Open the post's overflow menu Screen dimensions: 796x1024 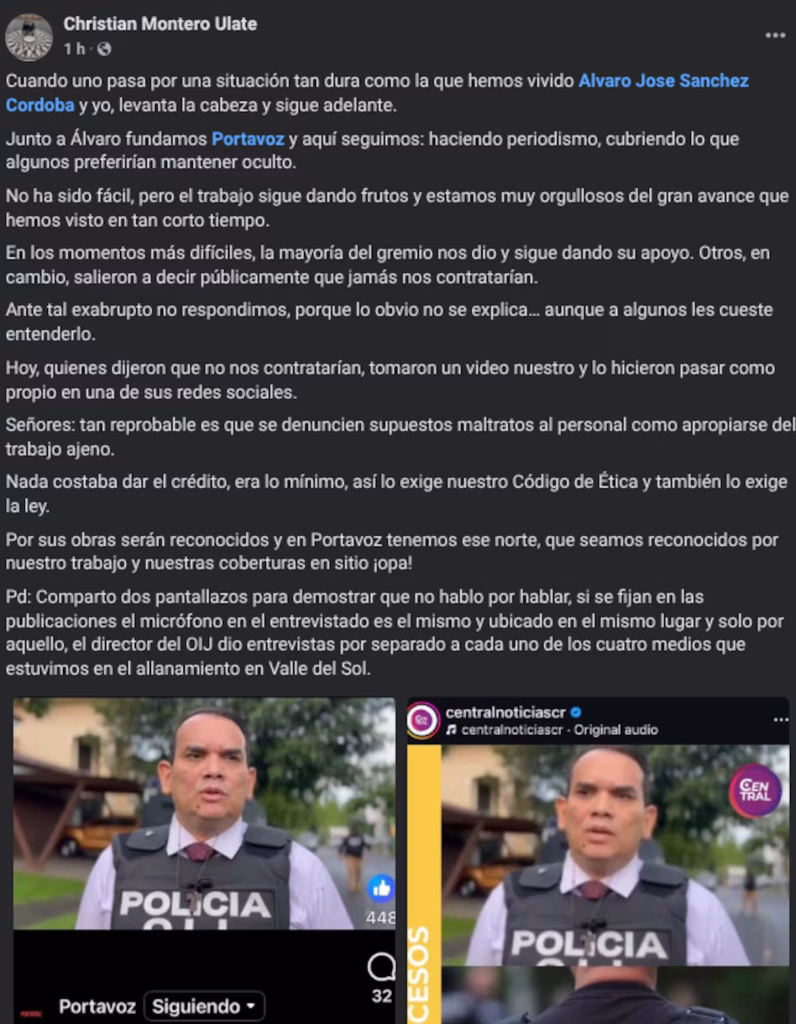point(775,35)
